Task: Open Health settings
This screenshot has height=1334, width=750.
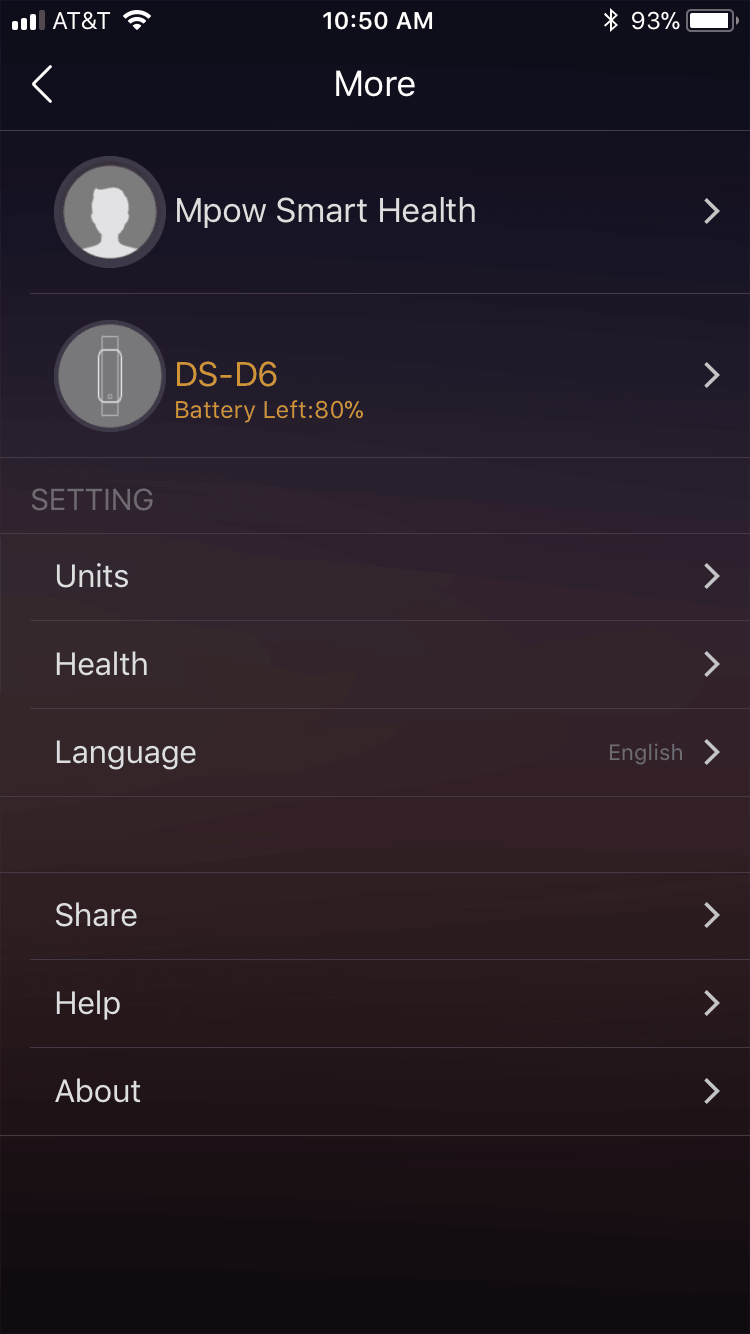Action: coord(375,665)
